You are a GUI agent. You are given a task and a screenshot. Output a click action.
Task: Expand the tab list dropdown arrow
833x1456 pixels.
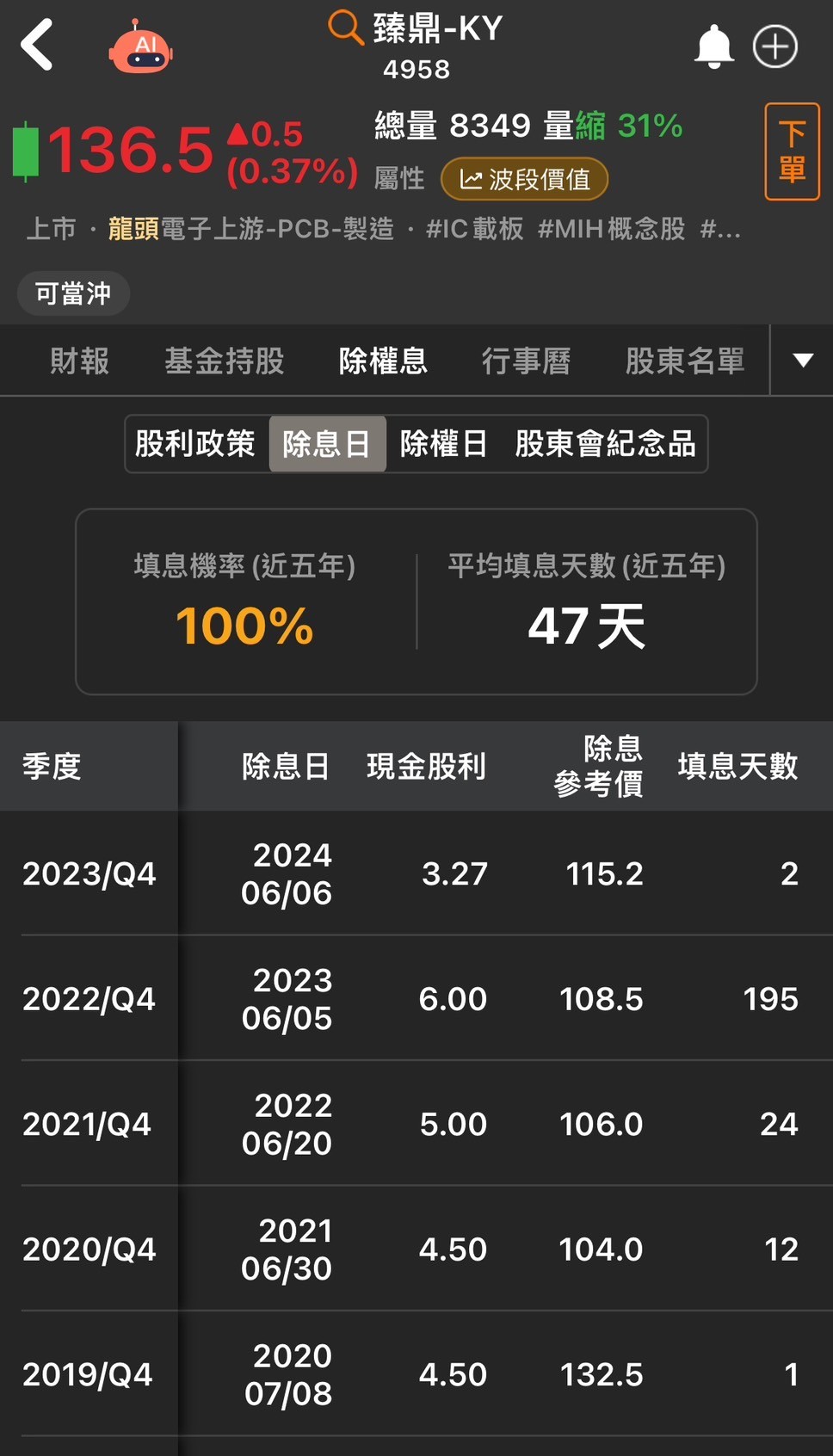tap(803, 361)
